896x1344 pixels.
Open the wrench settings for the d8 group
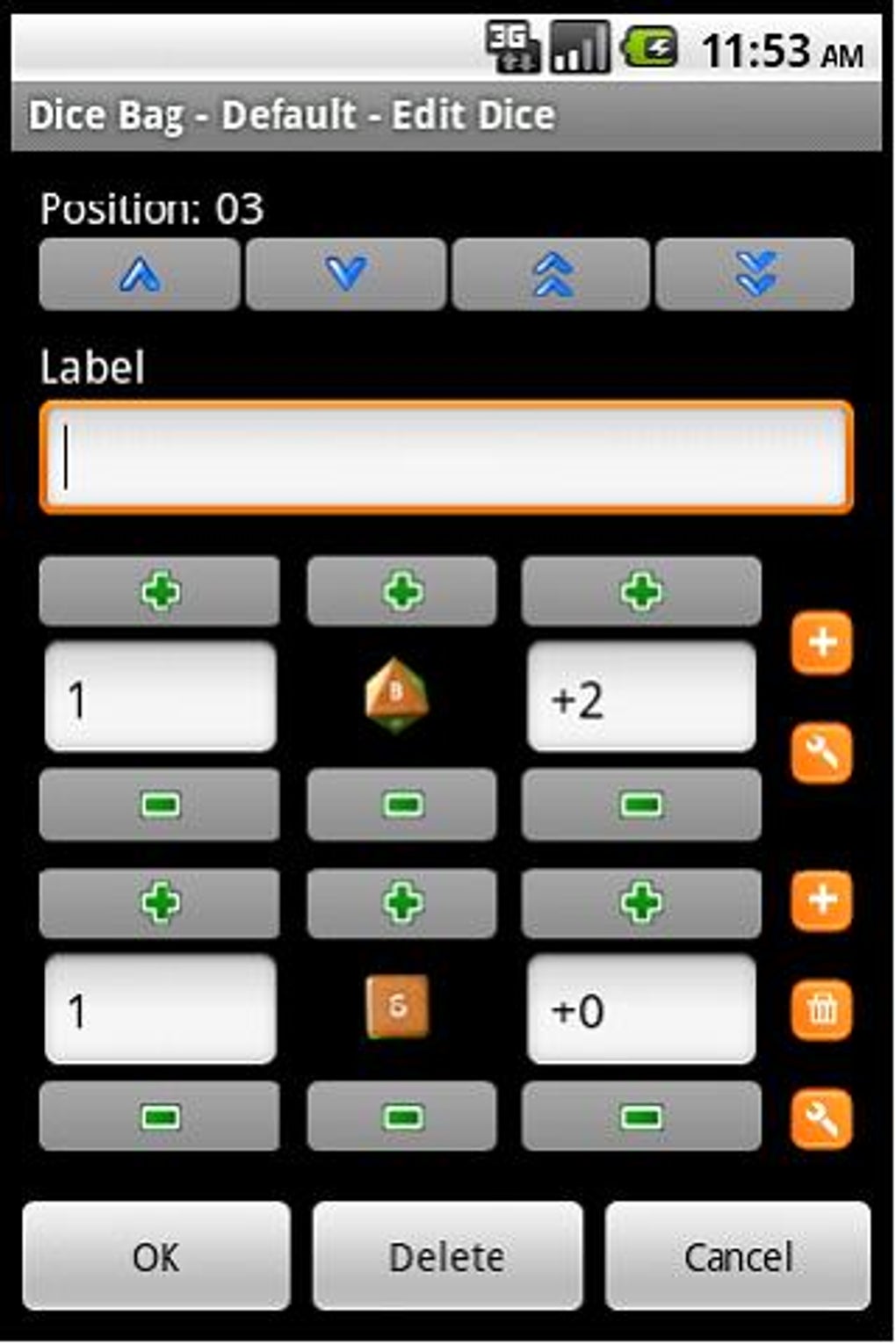[x=820, y=751]
